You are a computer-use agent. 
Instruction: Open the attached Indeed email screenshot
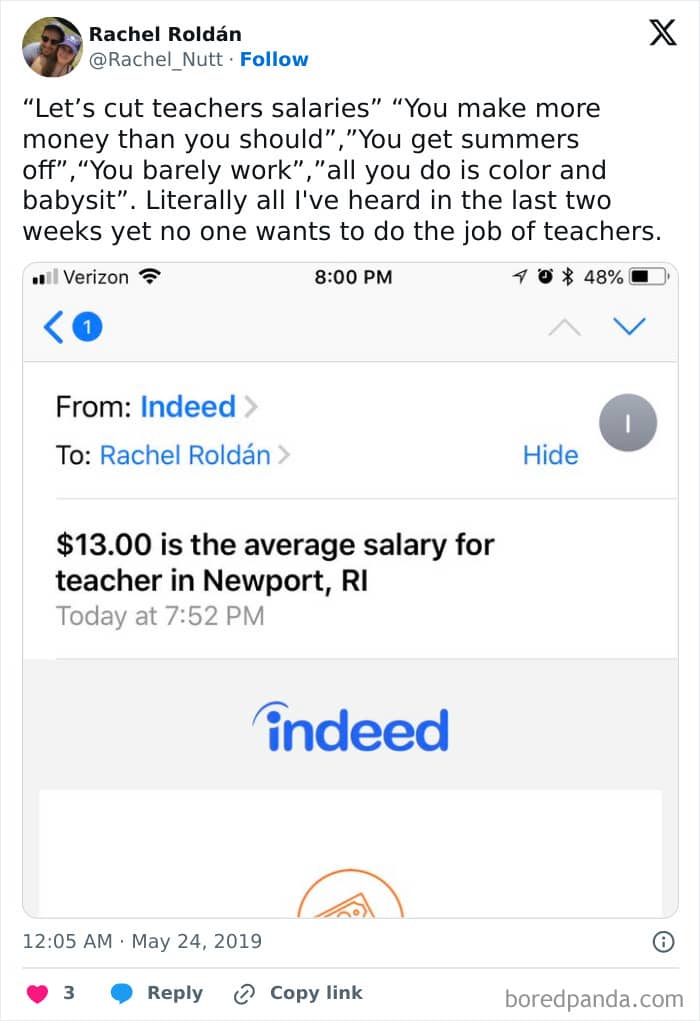[x=350, y=590]
